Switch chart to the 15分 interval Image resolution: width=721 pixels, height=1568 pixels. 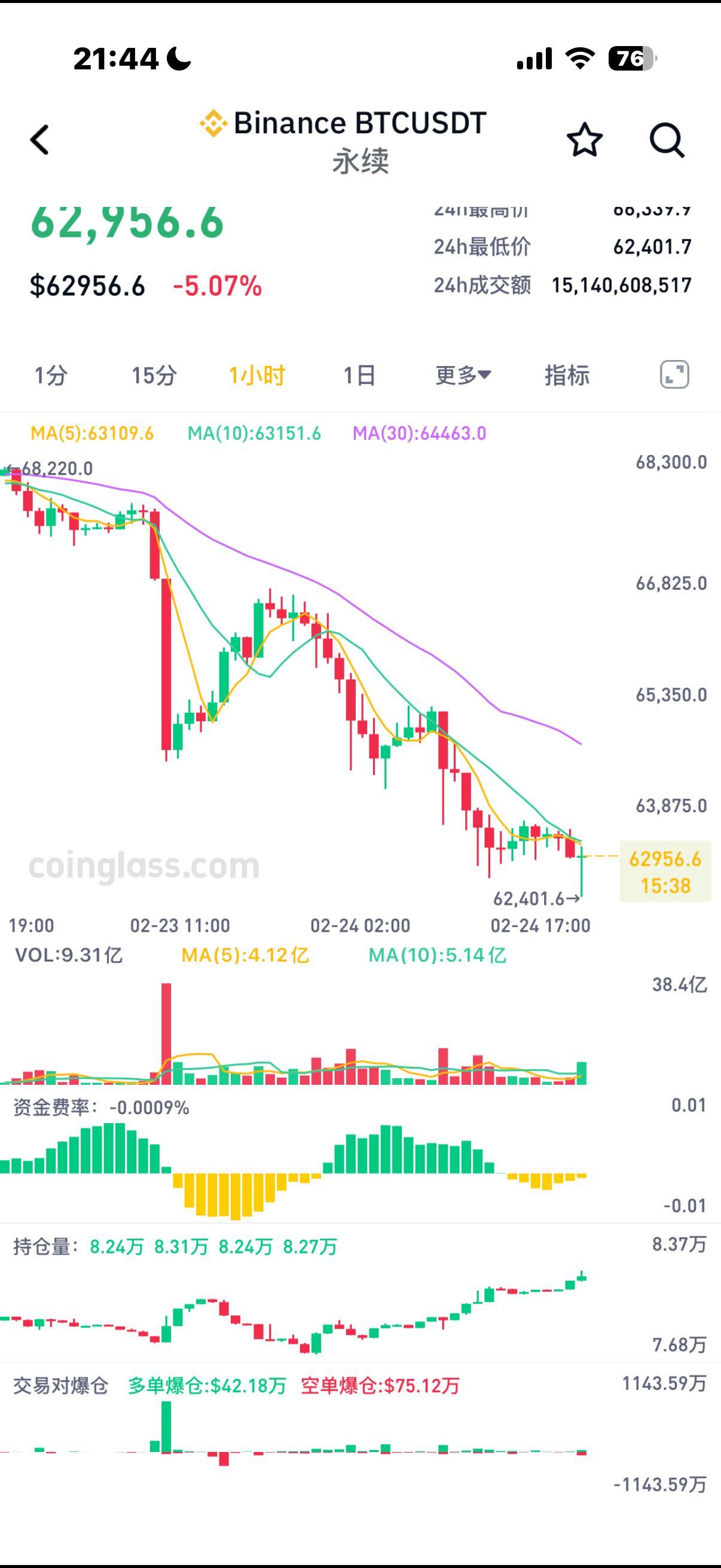pyautogui.click(x=154, y=375)
